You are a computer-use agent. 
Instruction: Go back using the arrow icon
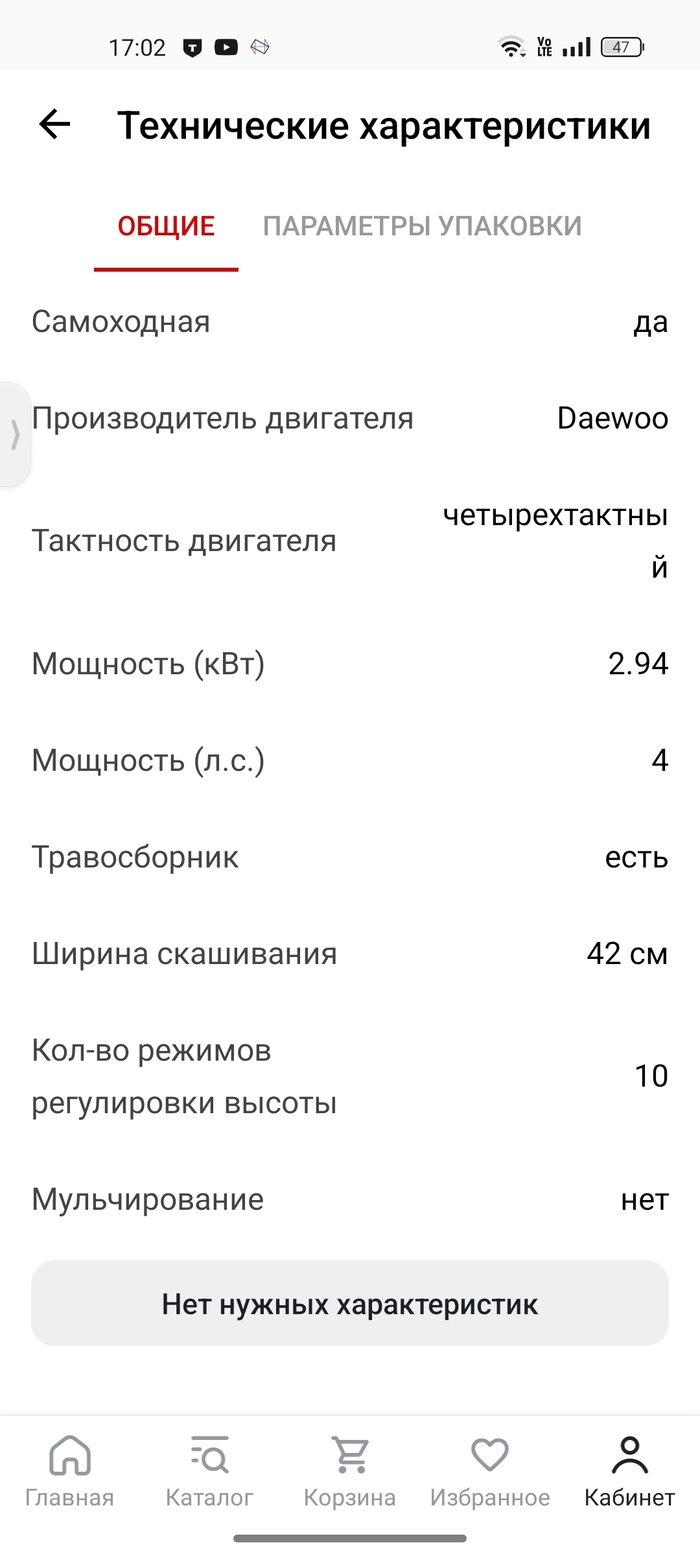(x=55, y=125)
